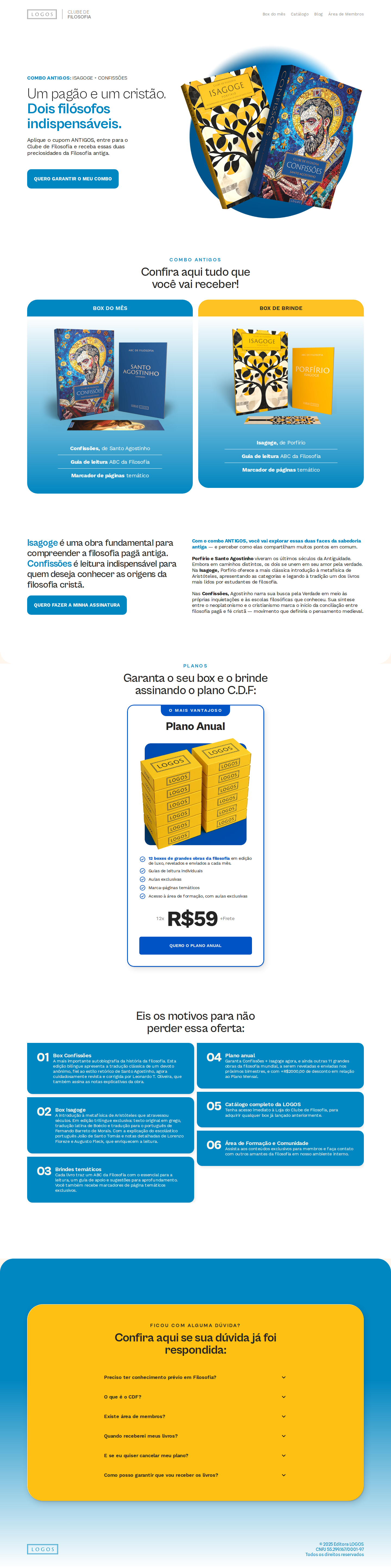Expand the question about cancelar meu plano
This screenshot has height=1568, width=391.
pyautogui.click(x=195, y=1455)
